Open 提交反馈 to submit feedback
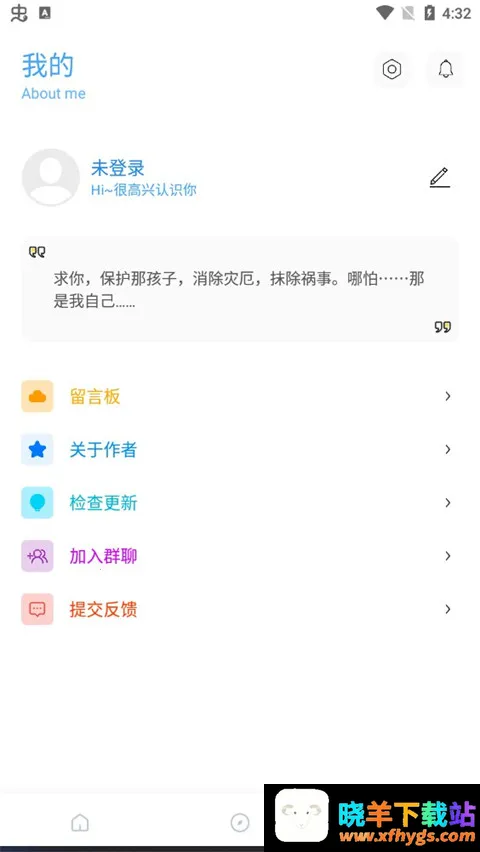The height and width of the screenshot is (852, 480). 240,609
